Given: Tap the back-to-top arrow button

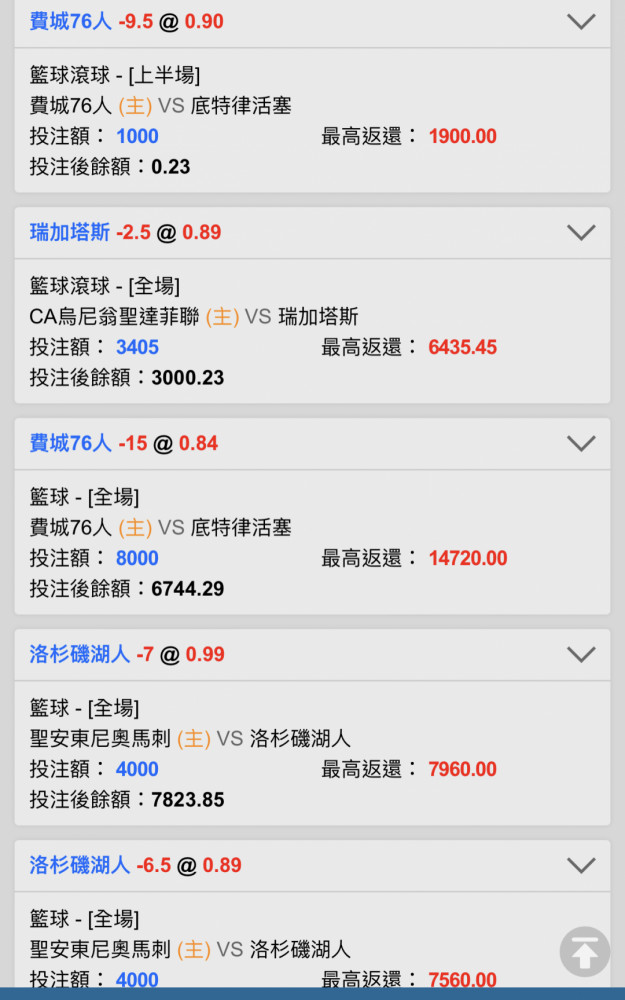Looking at the screenshot, I should coord(585,952).
